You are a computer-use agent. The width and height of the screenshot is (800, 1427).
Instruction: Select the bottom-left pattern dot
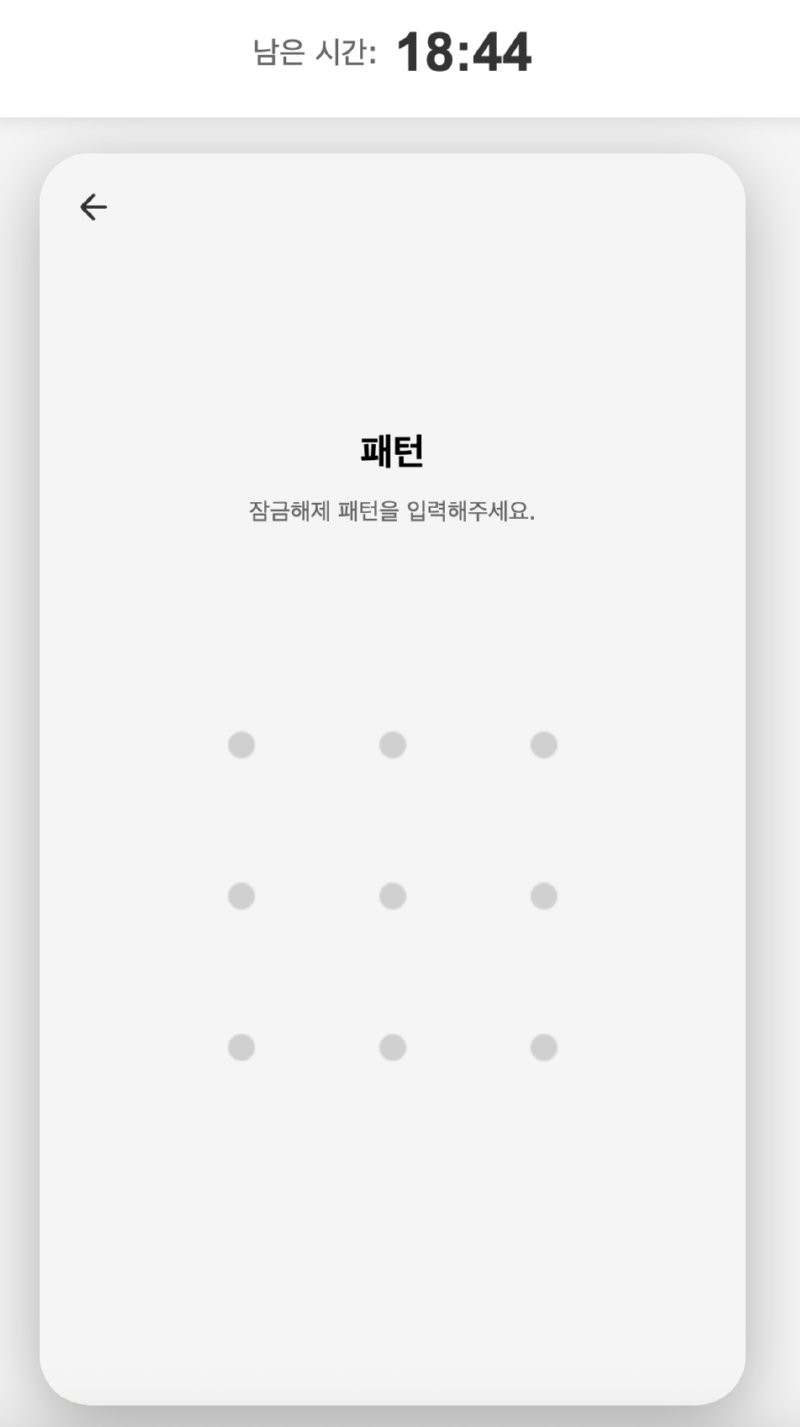click(241, 1047)
